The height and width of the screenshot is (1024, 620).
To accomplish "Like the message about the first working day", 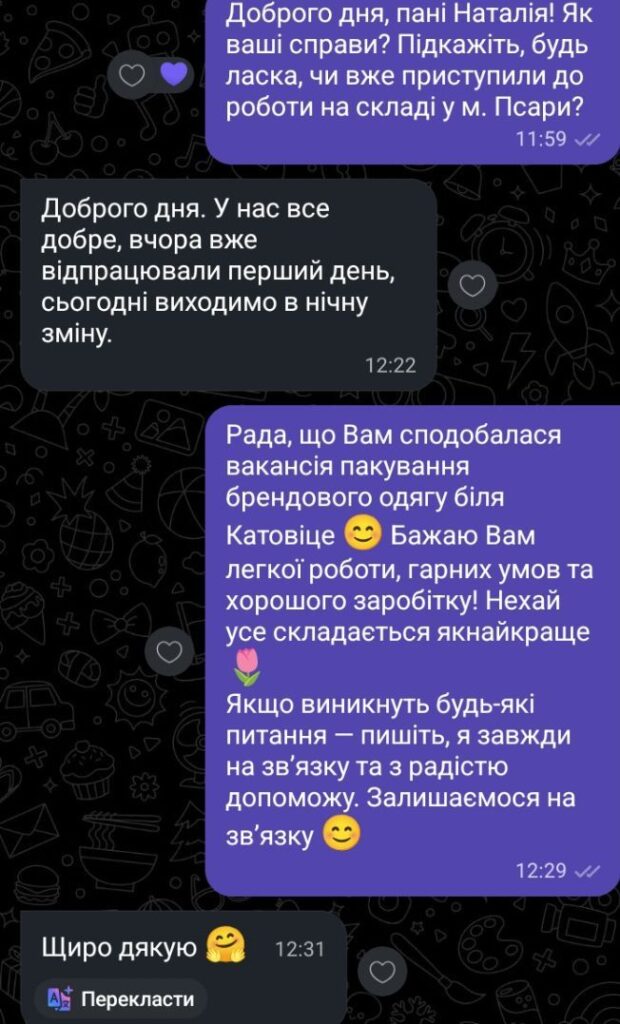I will (473, 285).
